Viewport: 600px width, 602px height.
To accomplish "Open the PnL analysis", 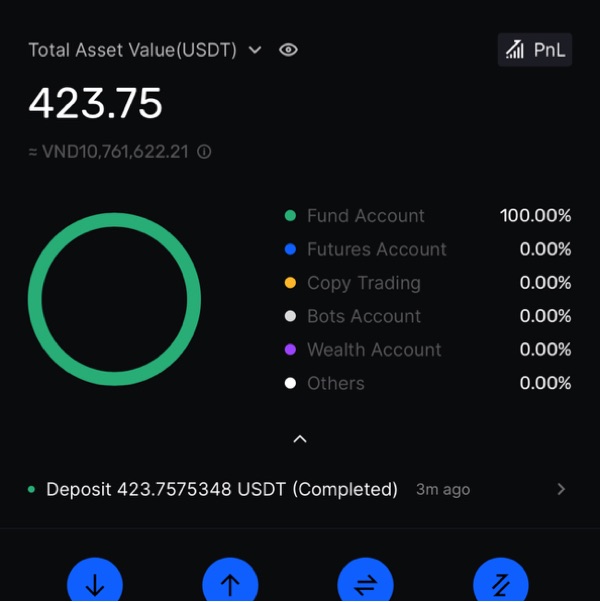I will pyautogui.click(x=535, y=50).
